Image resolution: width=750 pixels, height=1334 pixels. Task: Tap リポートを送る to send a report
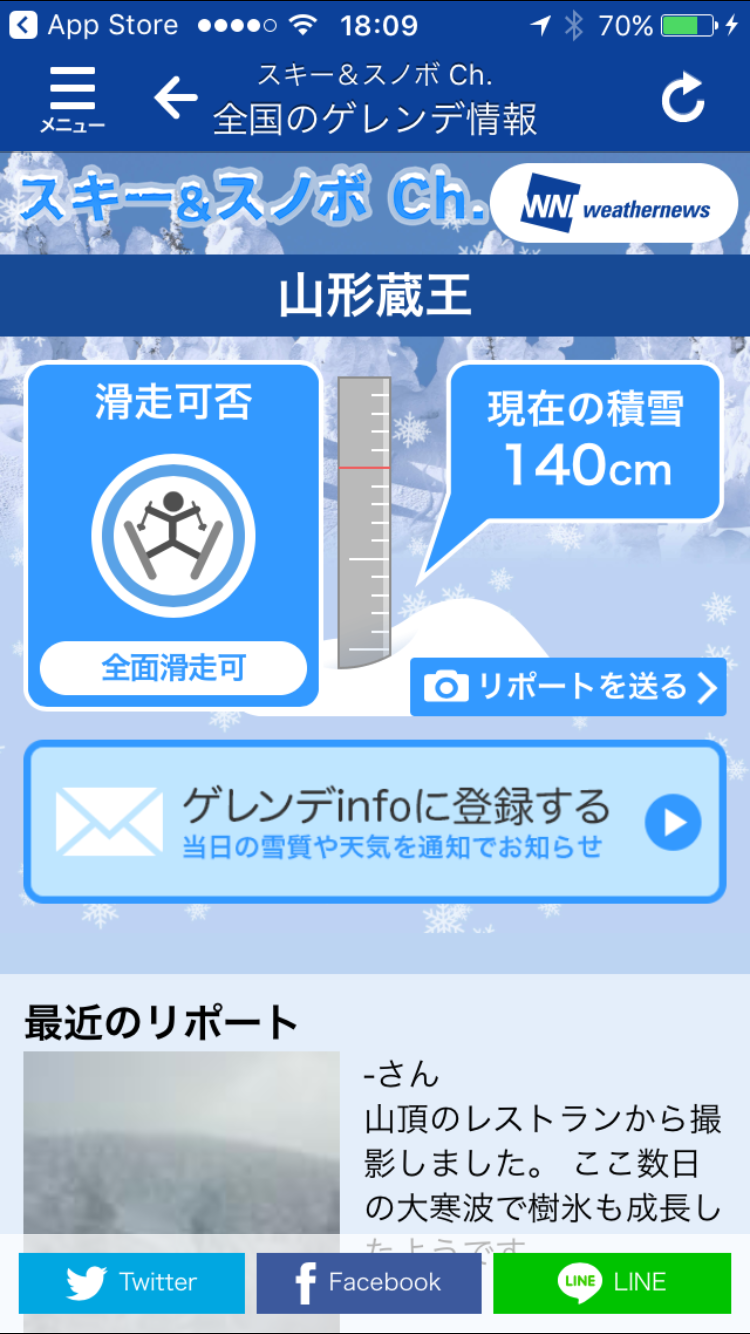click(x=568, y=687)
